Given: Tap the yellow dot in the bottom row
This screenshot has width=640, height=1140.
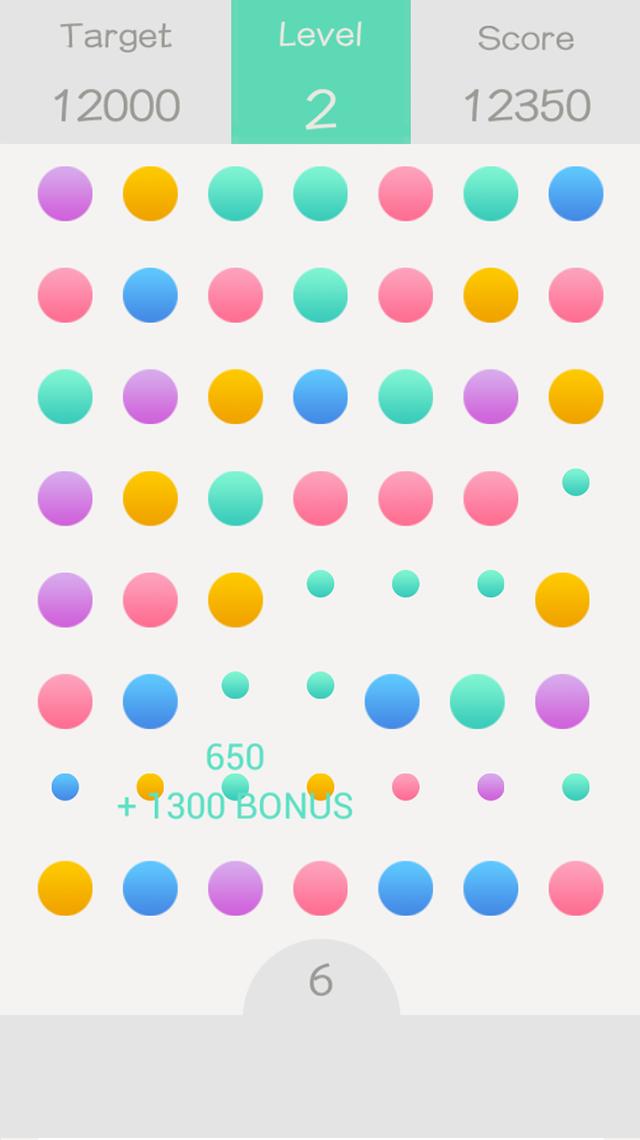Looking at the screenshot, I should click(x=65, y=888).
